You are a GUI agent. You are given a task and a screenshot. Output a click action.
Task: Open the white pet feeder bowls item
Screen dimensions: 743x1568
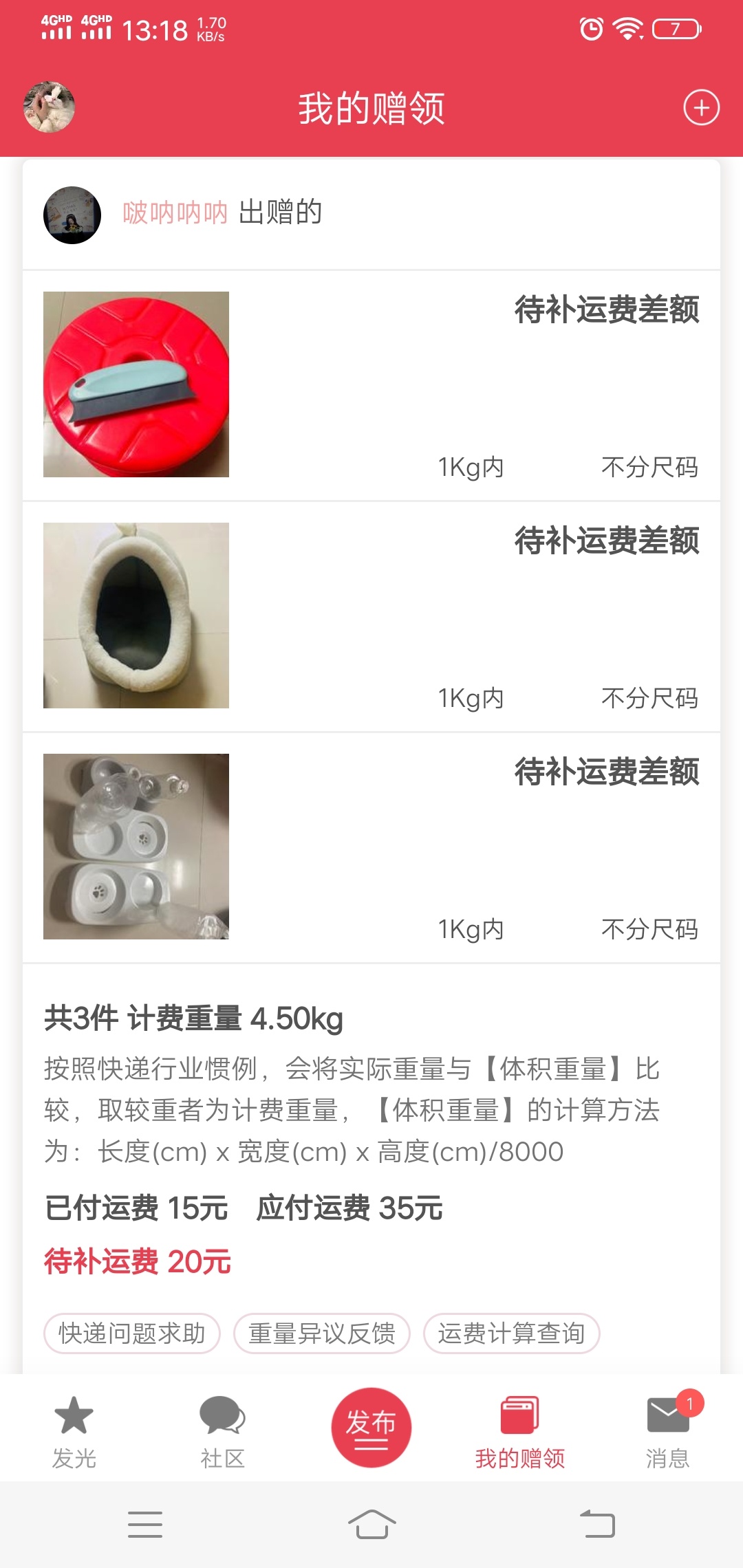point(136,847)
